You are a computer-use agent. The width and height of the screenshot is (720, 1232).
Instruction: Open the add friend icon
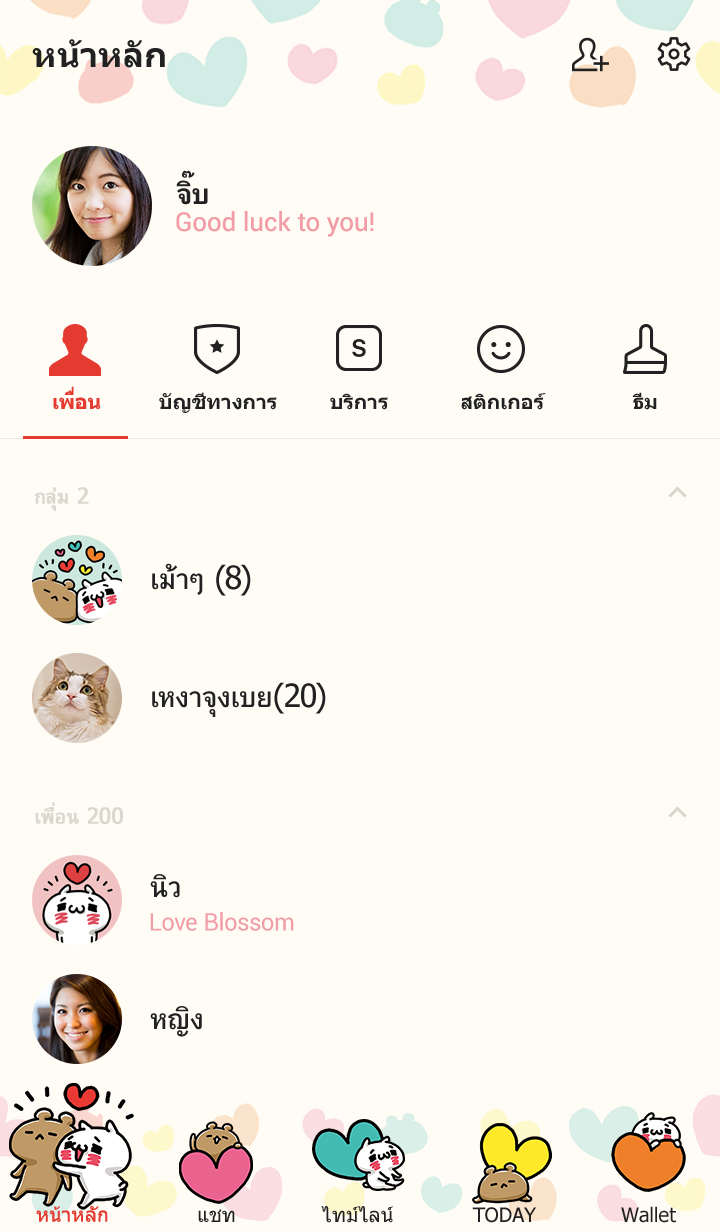coord(590,55)
